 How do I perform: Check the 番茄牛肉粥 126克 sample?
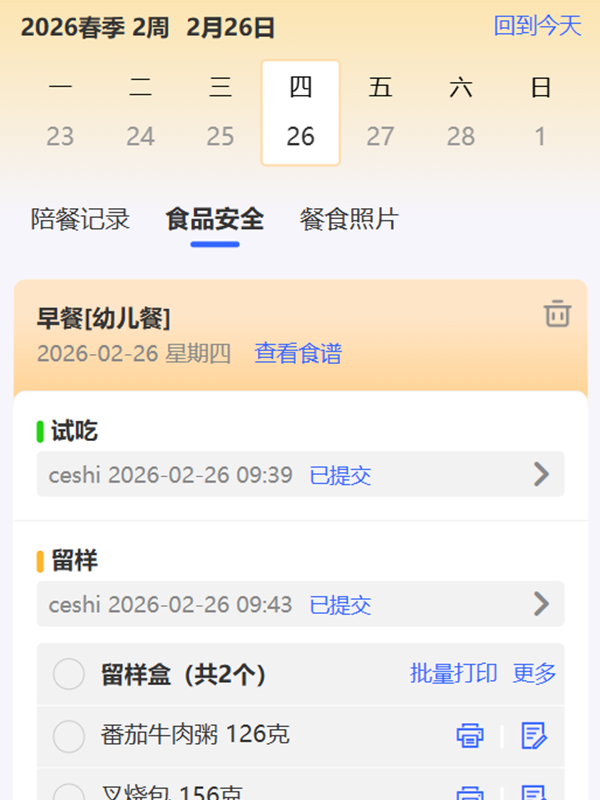[69, 736]
